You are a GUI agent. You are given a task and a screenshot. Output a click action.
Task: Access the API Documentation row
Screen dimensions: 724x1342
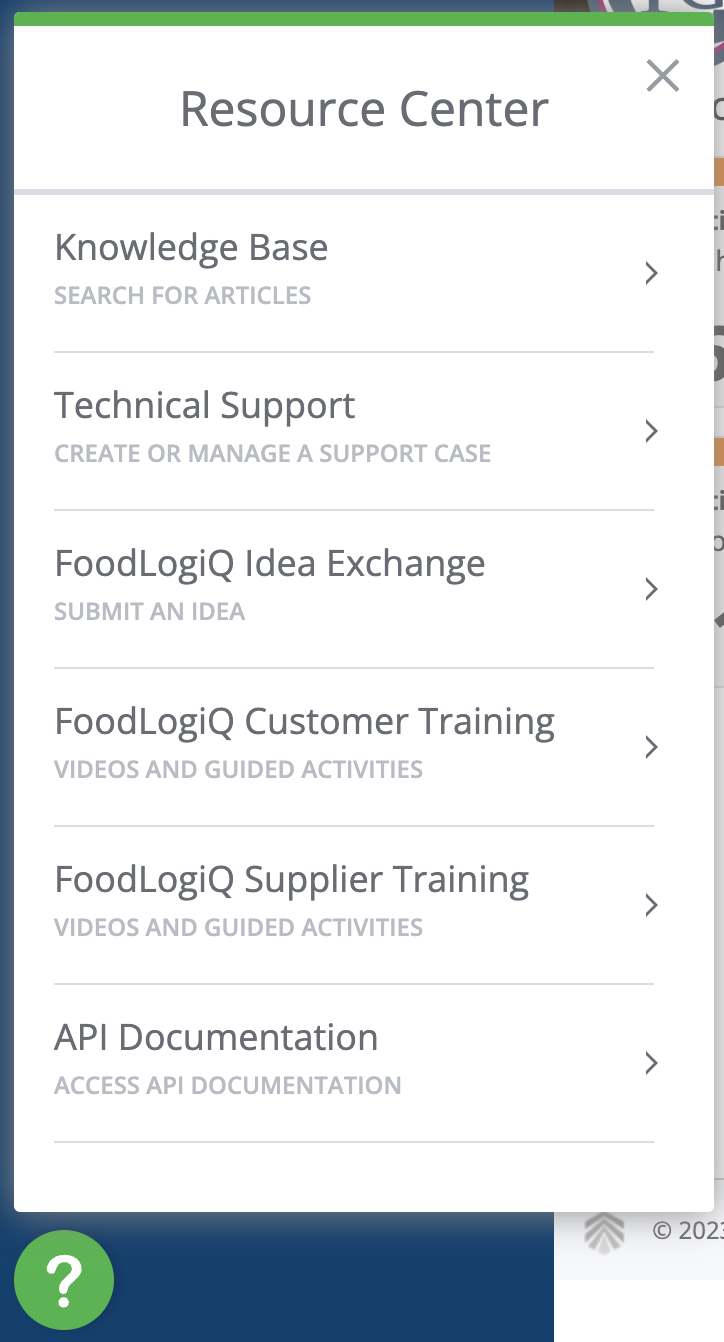point(354,1063)
